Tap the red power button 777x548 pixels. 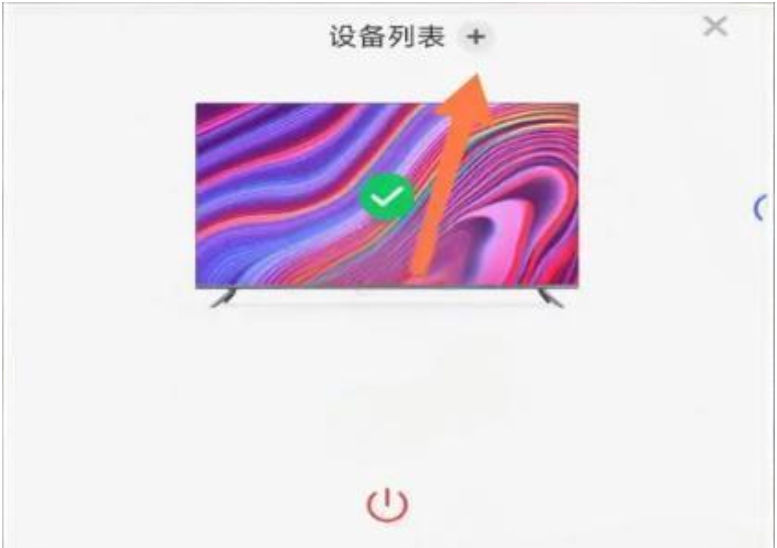(x=387, y=505)
